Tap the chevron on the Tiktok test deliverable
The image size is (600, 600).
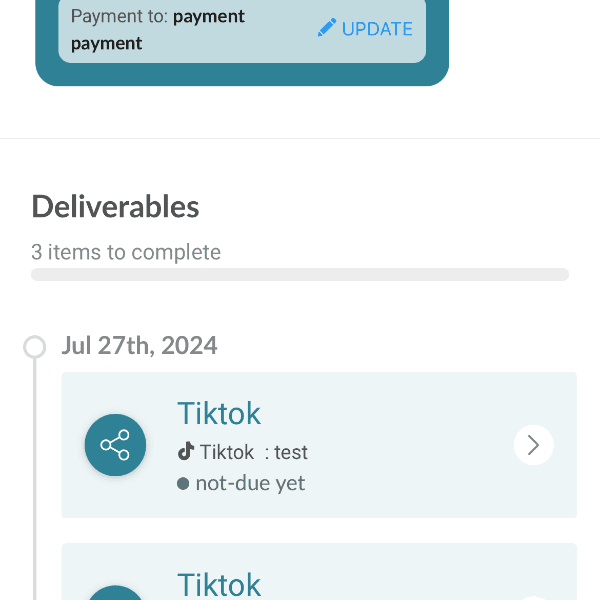pyautogui.click(x=534, y=445)
